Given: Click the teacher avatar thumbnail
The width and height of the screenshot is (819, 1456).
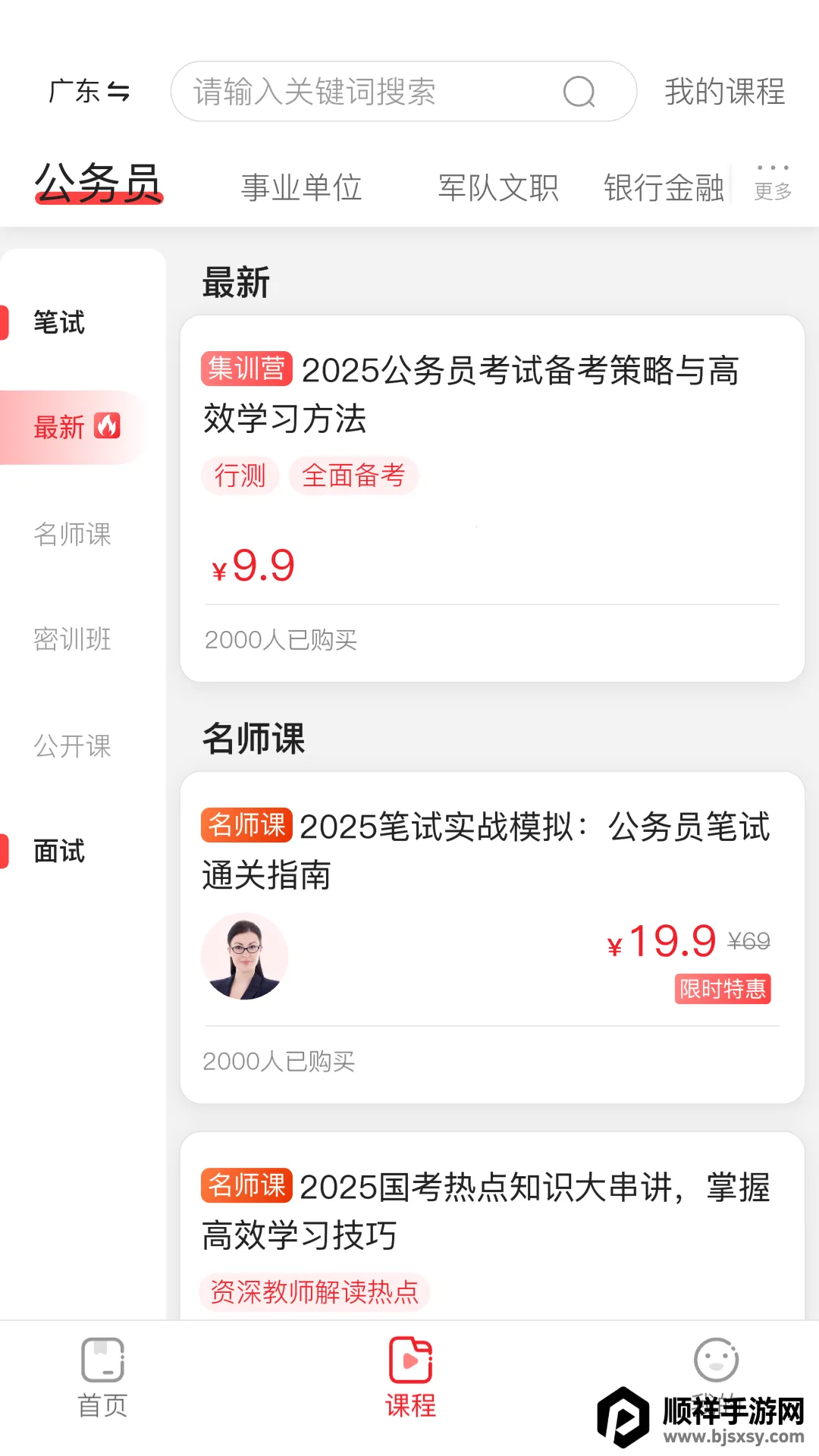Looking at the screenshot, I should [x=245, y=956].
